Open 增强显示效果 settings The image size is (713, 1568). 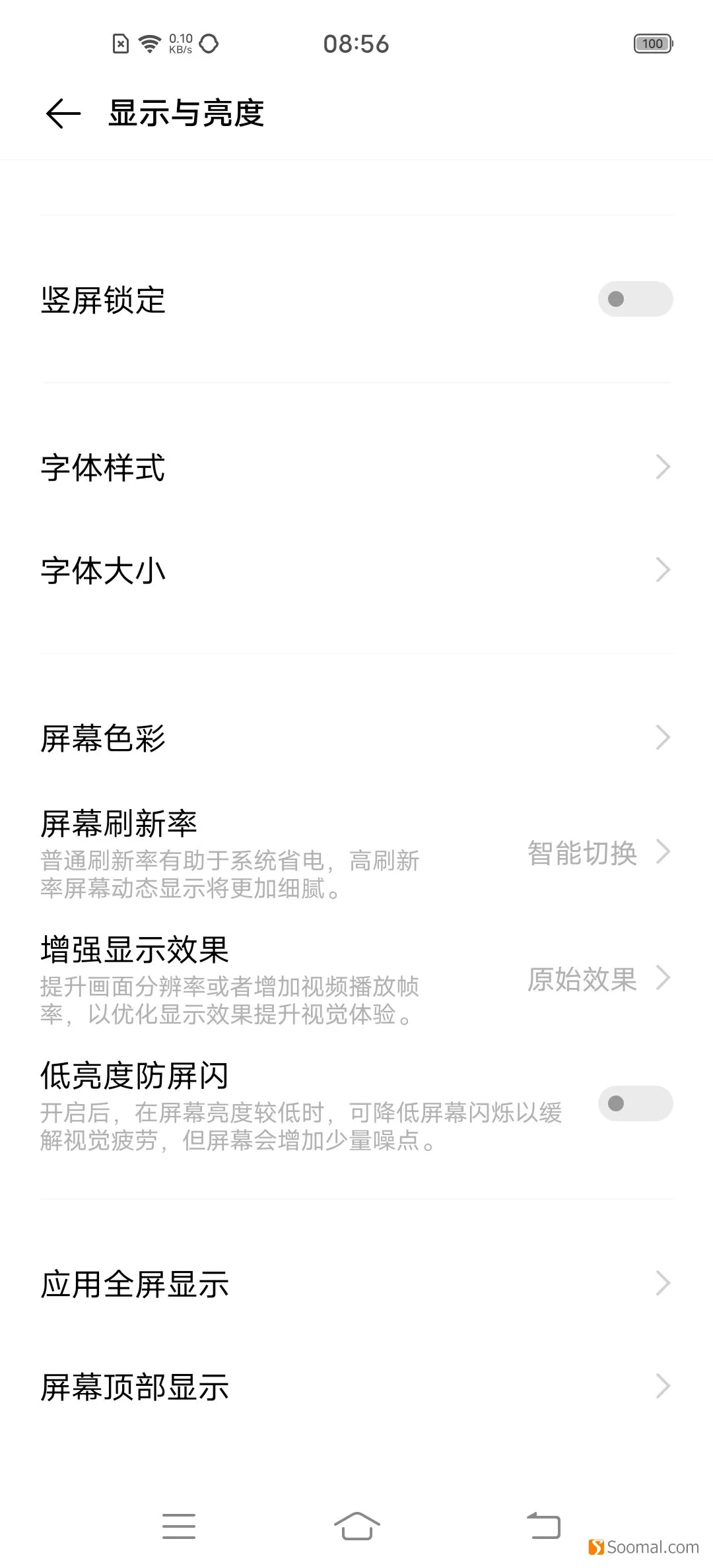(356, 979)
